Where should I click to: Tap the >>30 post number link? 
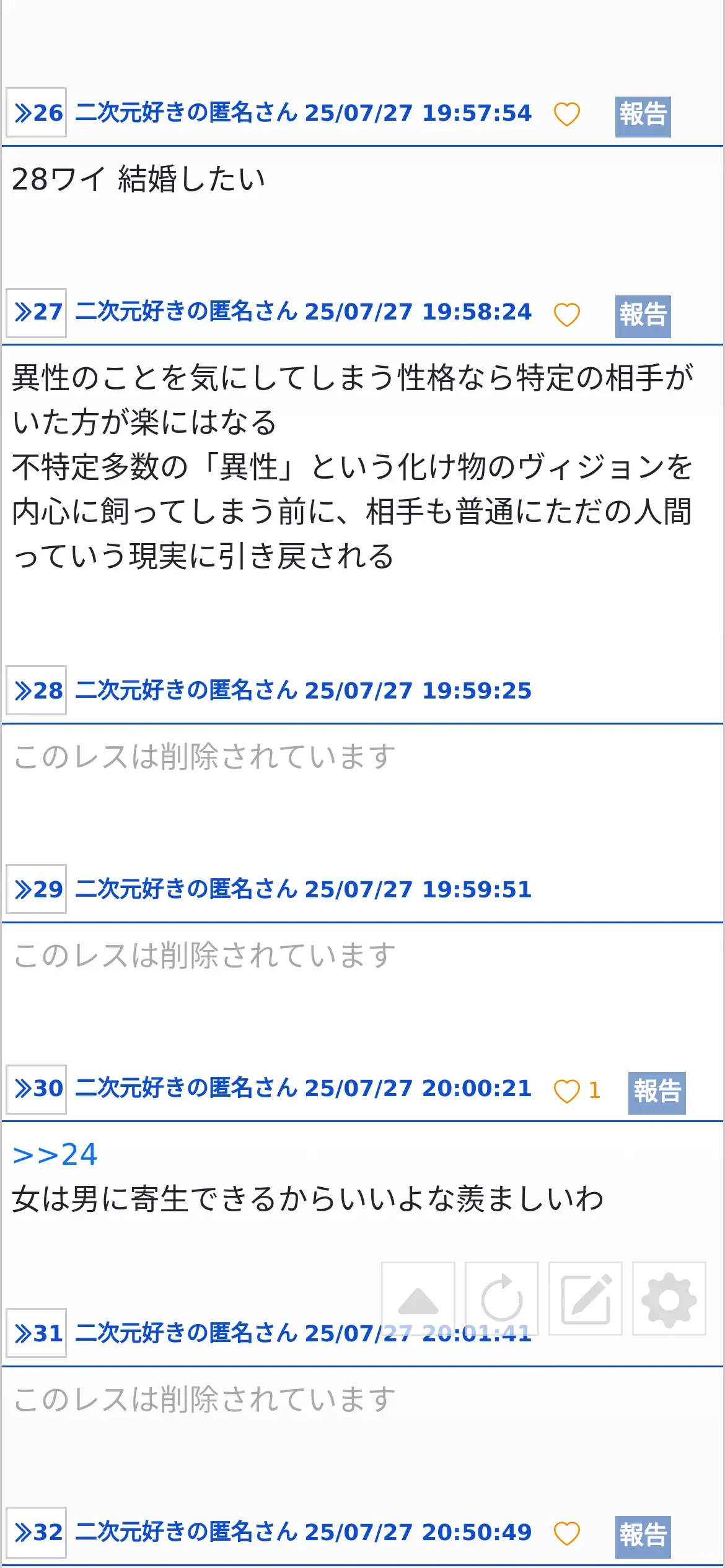[x=37, y=1088]
